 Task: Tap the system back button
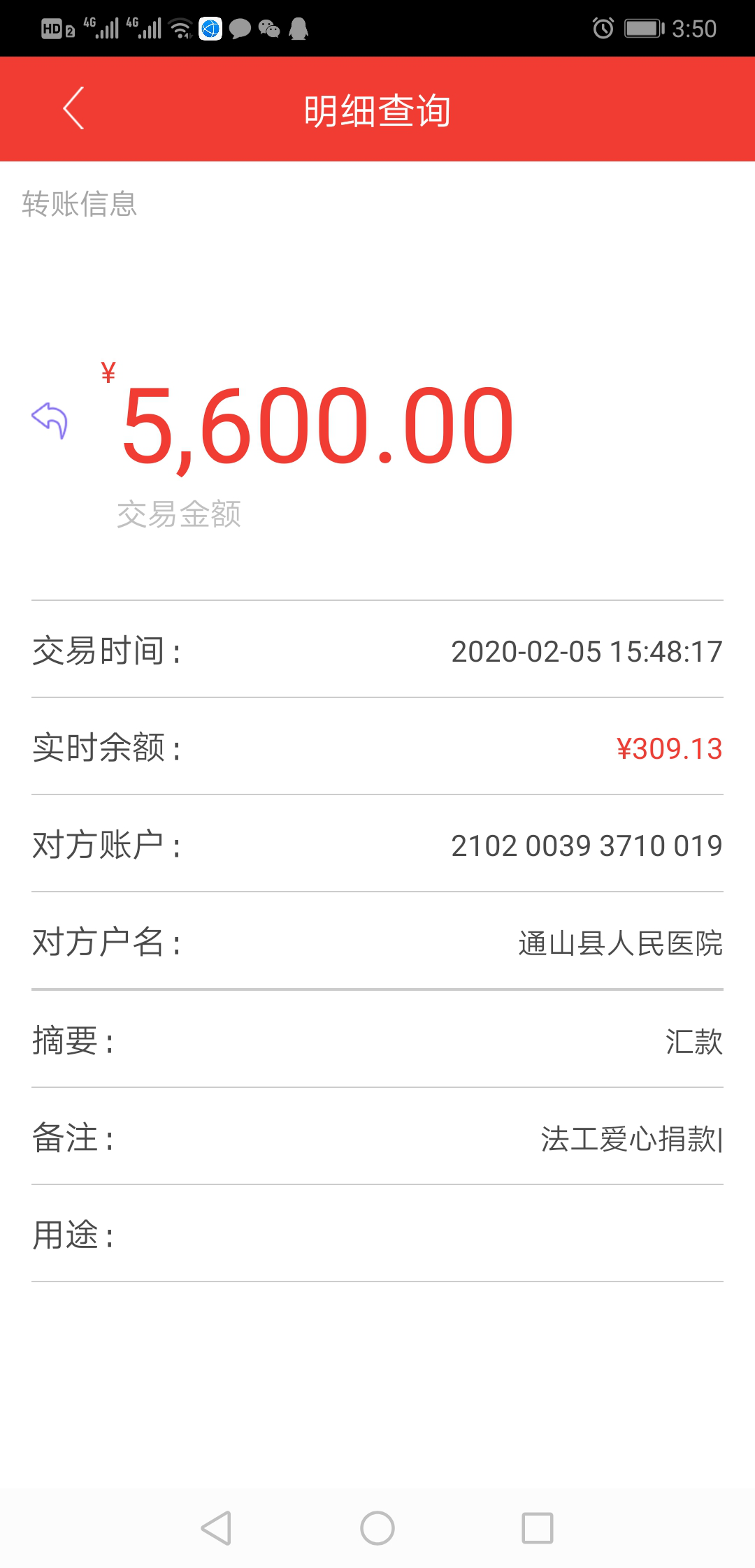coord(216,1528)
